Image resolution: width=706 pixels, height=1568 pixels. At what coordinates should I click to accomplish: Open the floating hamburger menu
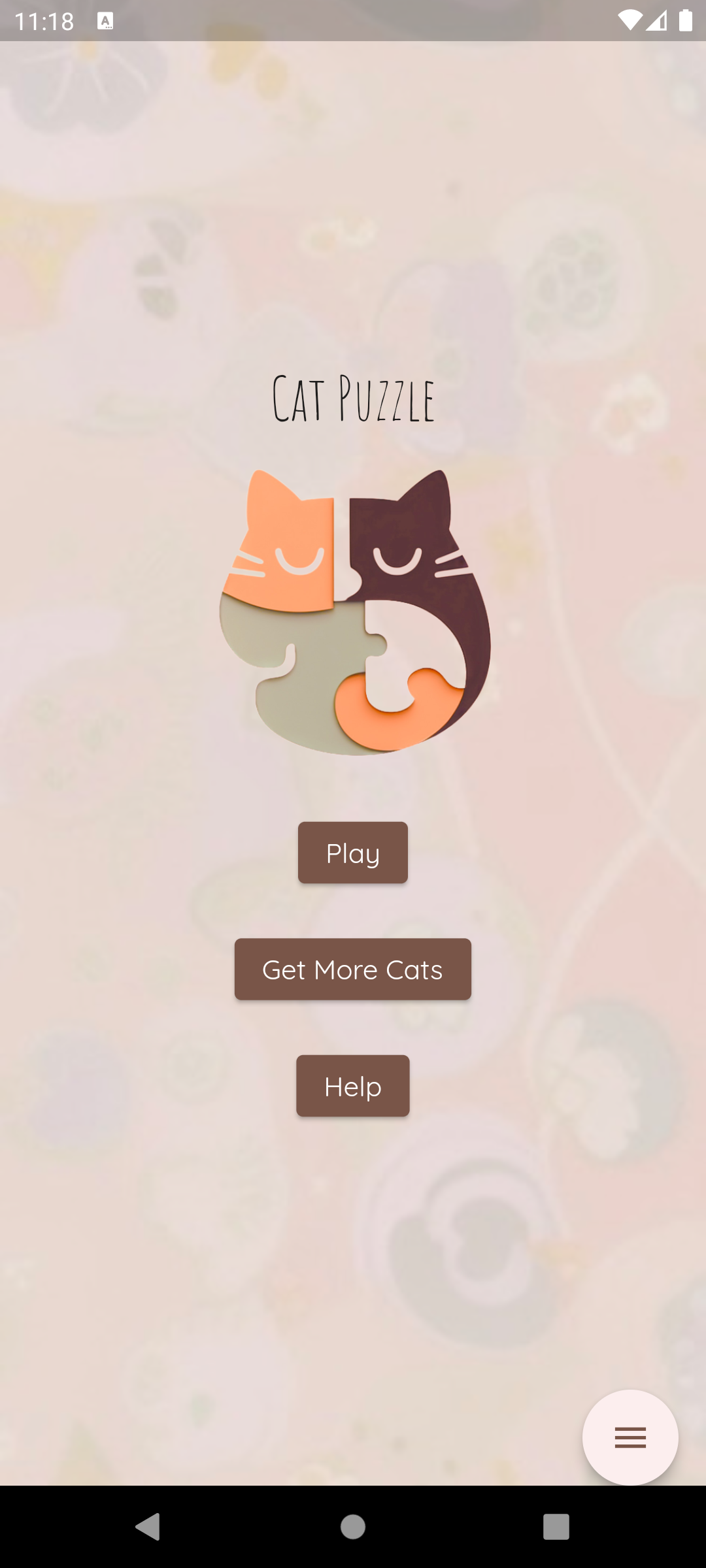(630, 1437)
